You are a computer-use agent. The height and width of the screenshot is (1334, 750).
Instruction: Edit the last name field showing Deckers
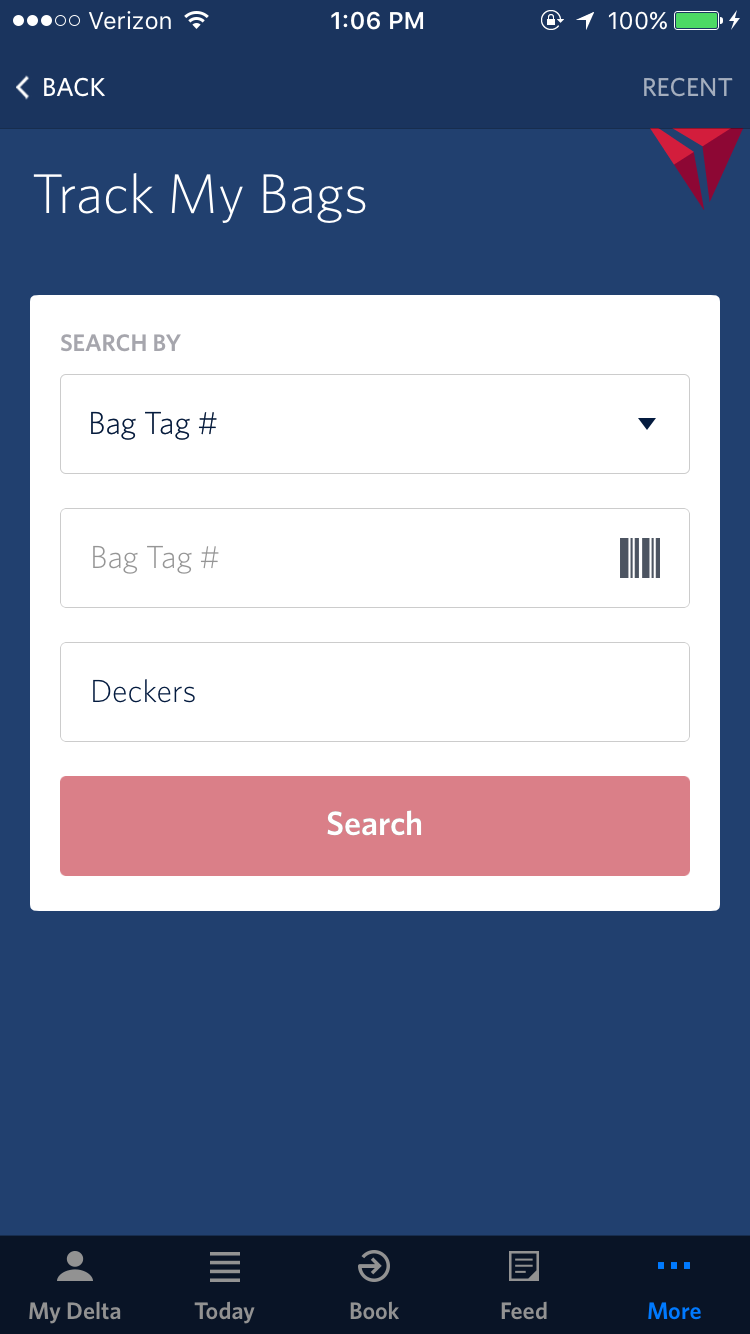point(375,692)
